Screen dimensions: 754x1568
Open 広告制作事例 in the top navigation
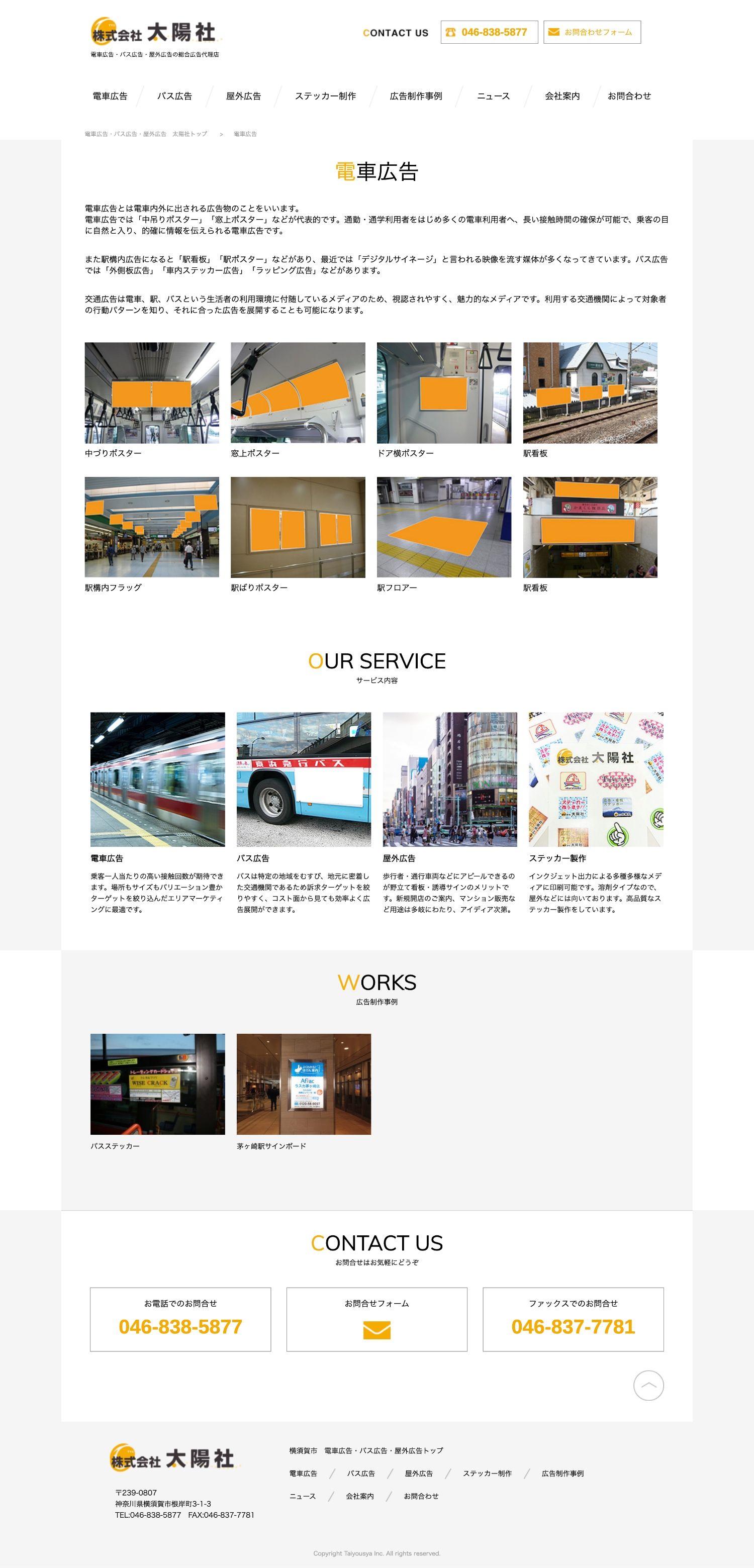tap(415, 96)
